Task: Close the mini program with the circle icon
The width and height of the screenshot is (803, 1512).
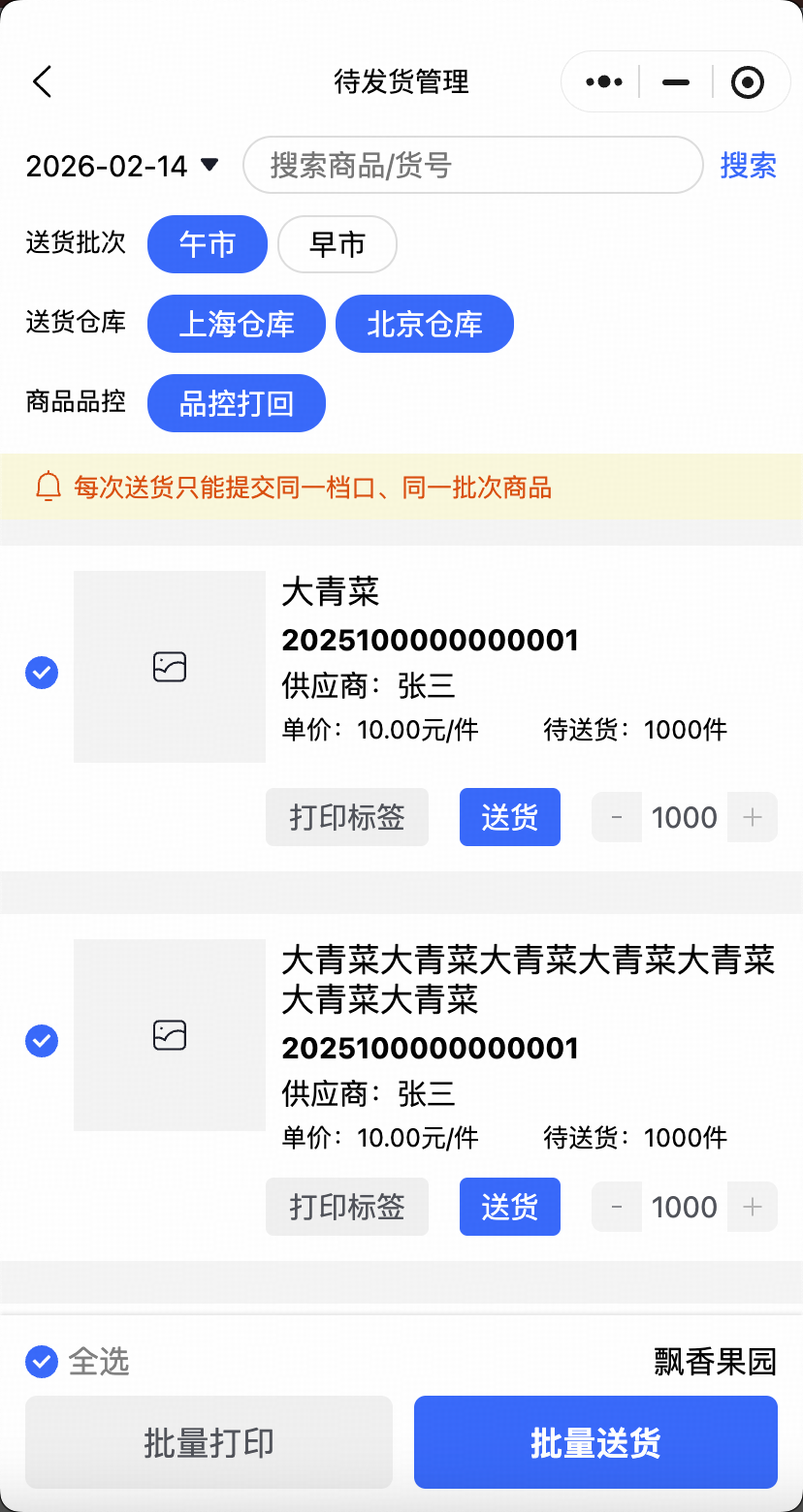Action: coord(747,82)
